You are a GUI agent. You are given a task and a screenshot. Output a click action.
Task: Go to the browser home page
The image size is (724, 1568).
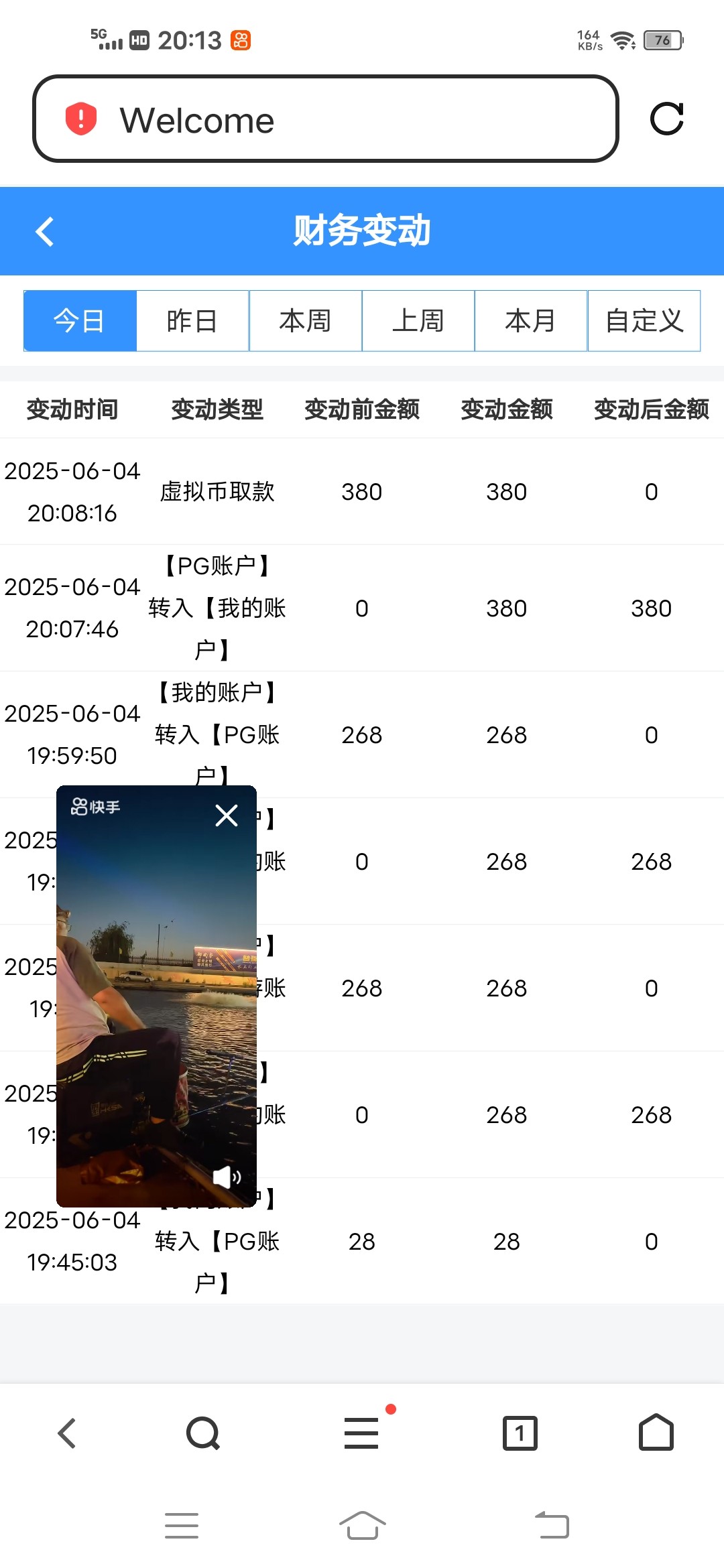(656, 1433)
